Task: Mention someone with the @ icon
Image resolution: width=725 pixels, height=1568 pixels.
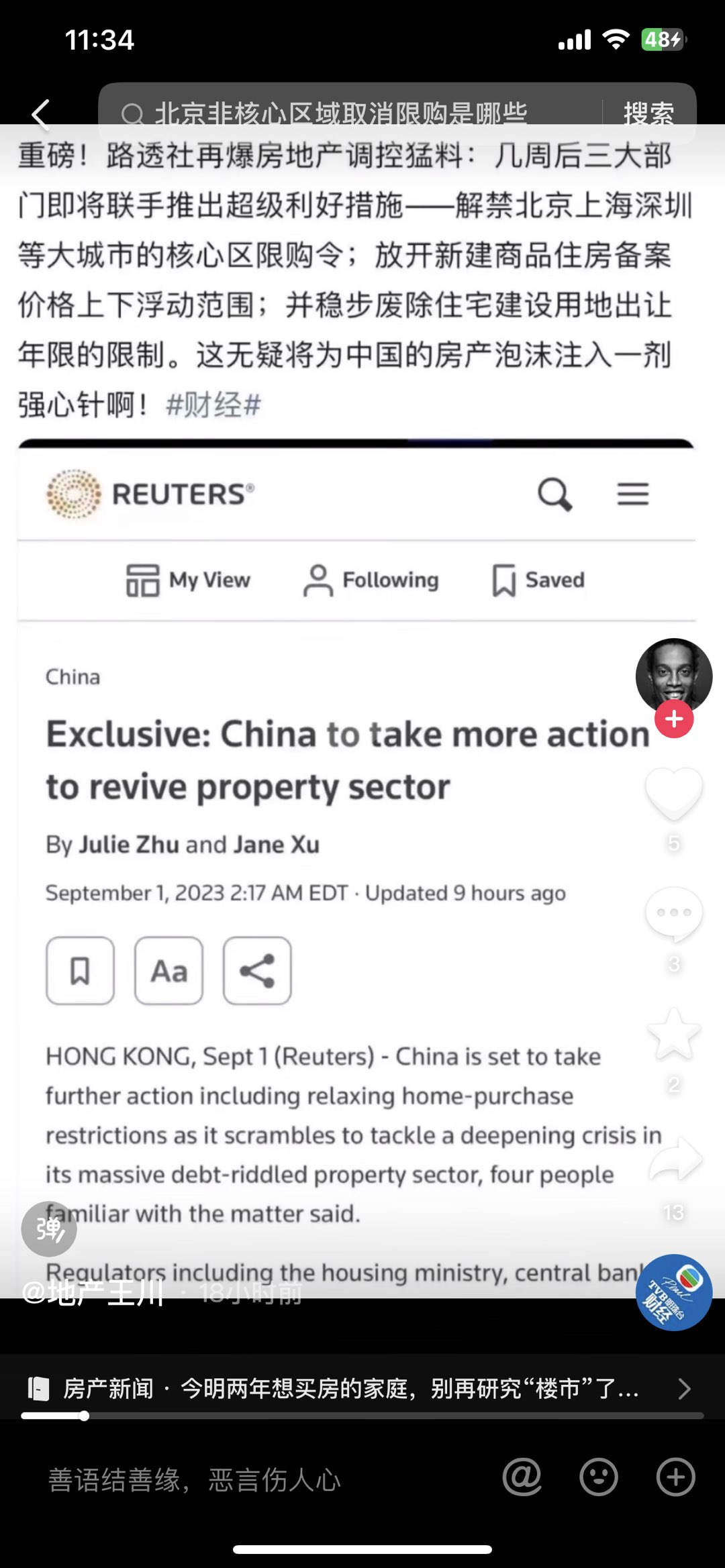Action: (x=522, y=1477)
